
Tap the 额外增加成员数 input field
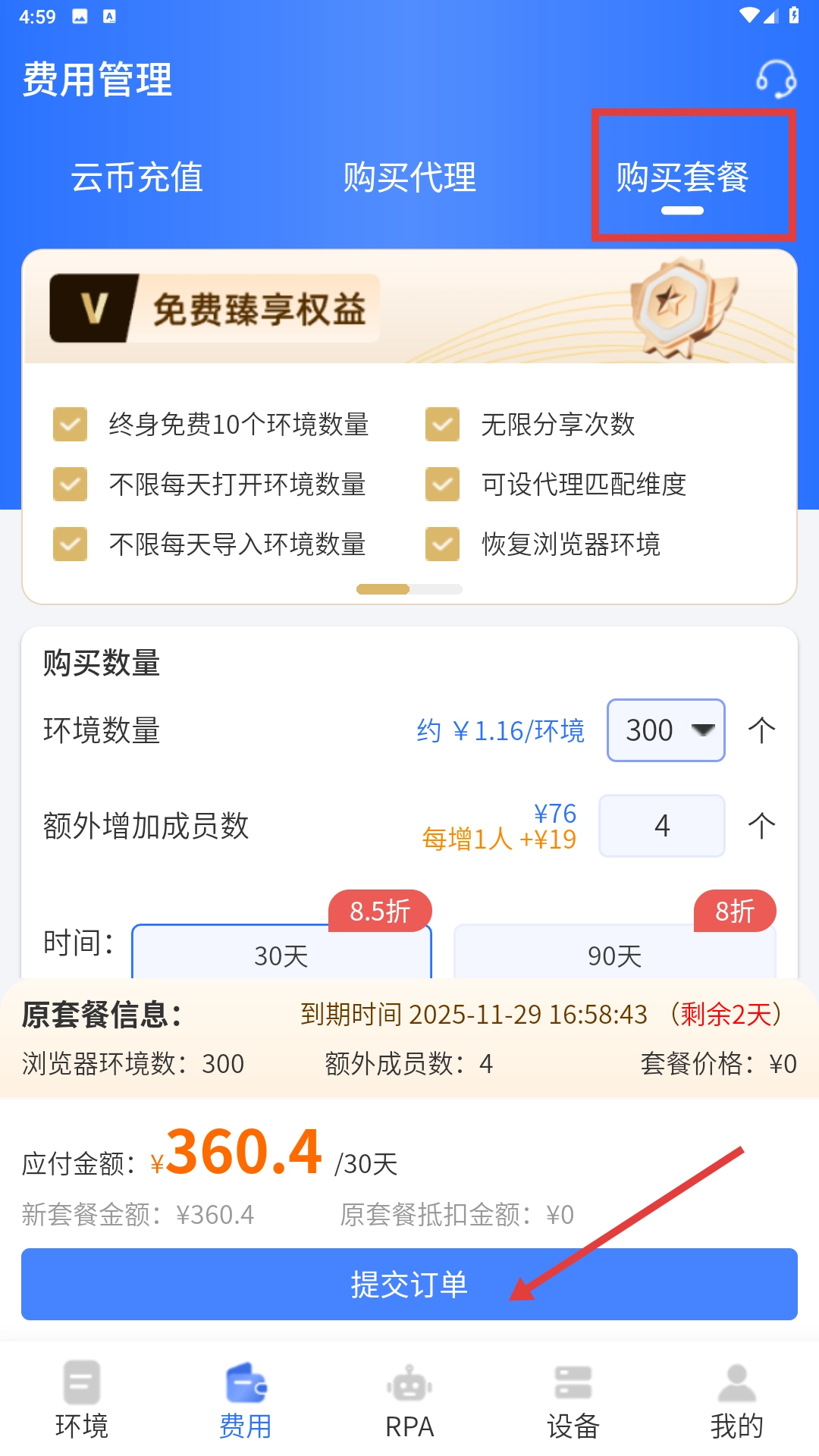tap(662, 826)
